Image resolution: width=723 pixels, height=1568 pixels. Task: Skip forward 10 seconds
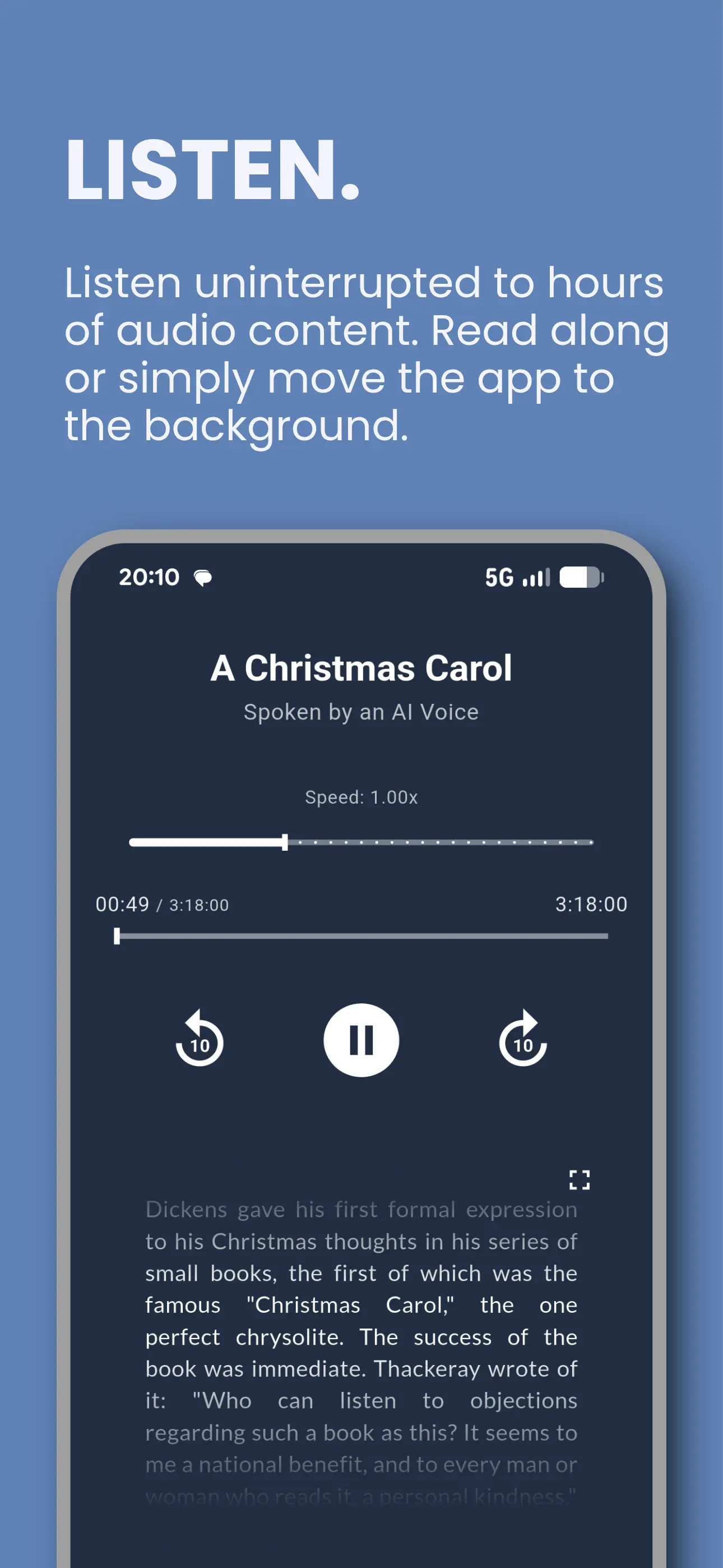click(522, 1041)
